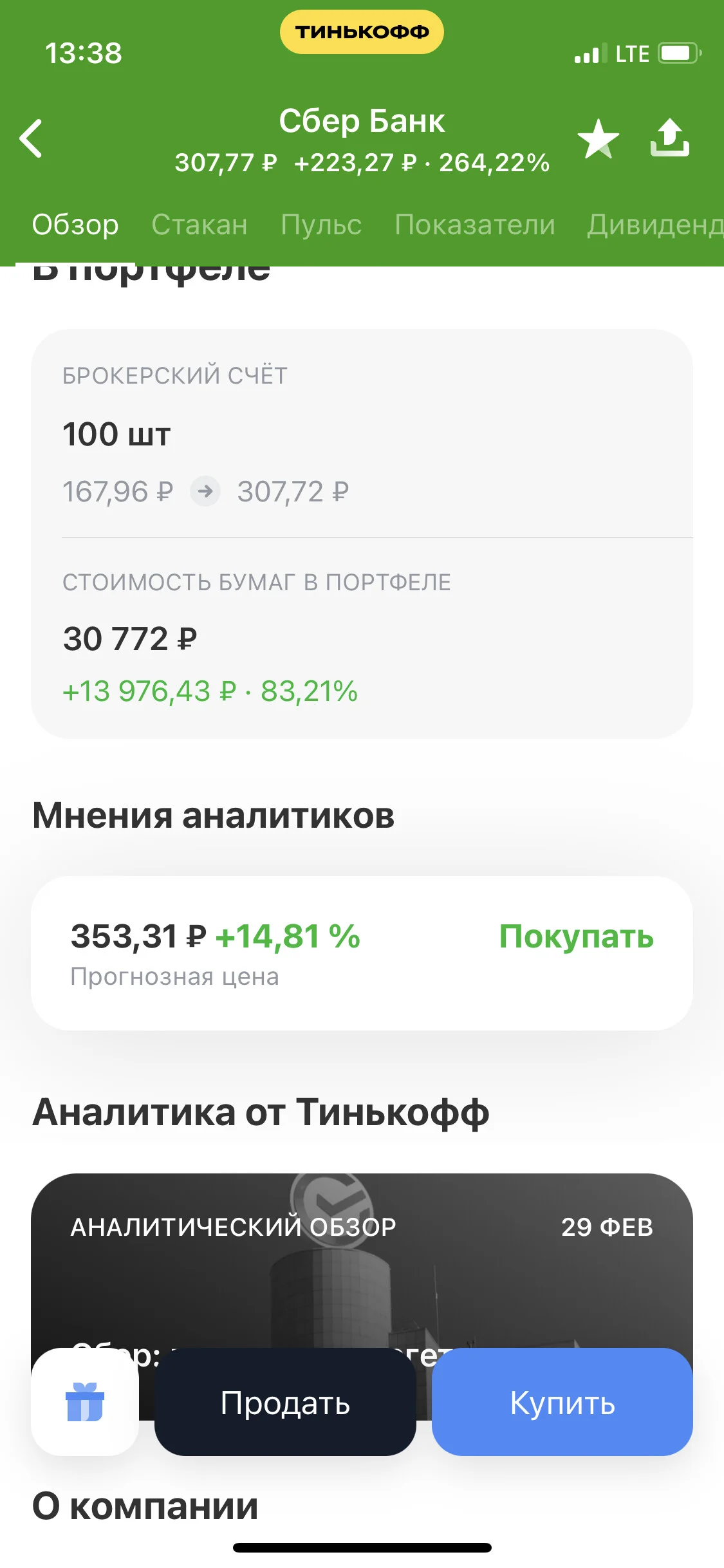Switch to the Дивиденды tab
Viewport: 724px width, 1568px height.
(655, 225)
